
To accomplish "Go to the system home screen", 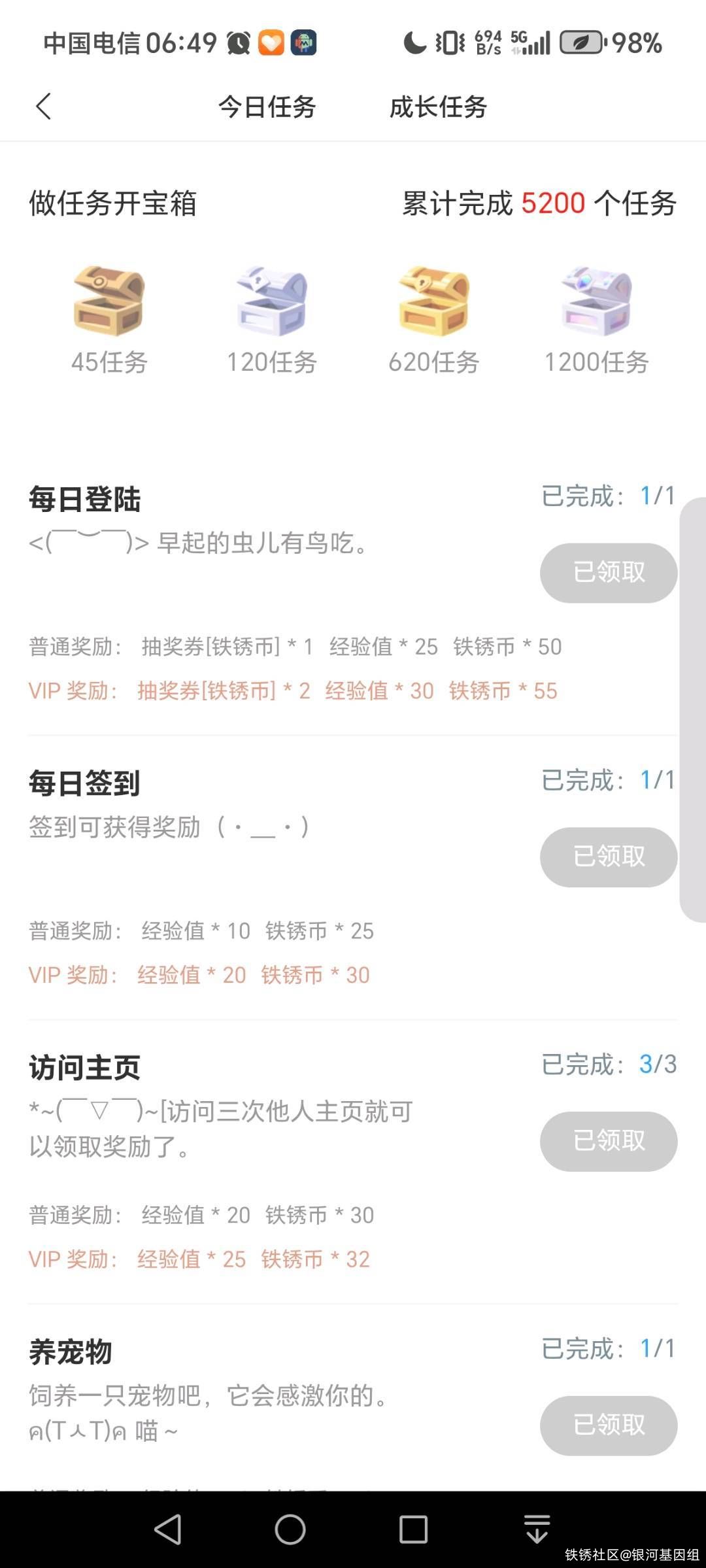I will (290, 1529).
